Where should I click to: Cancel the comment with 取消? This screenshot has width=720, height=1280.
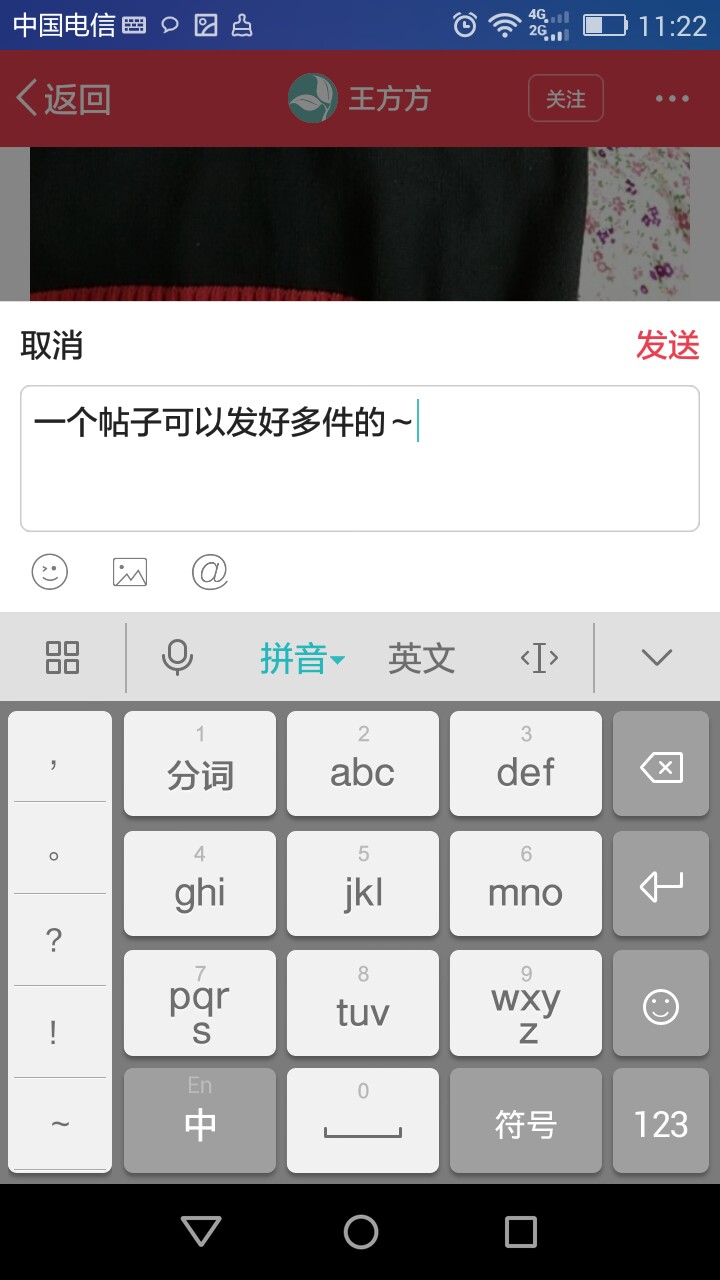52,345
